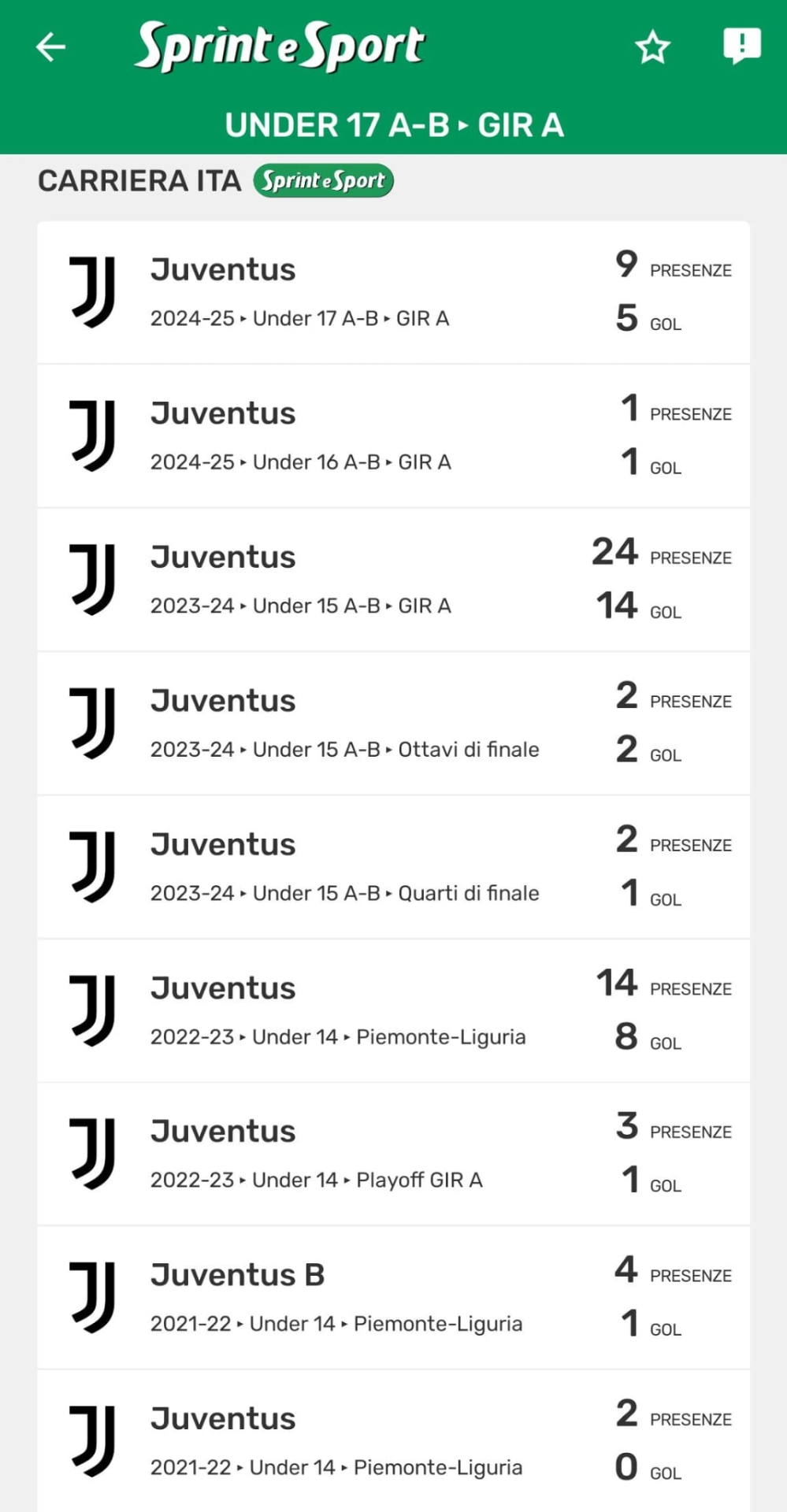Open Juventus 2024-25 Under 17 A-B GIR A row

[x=393, y=293]
